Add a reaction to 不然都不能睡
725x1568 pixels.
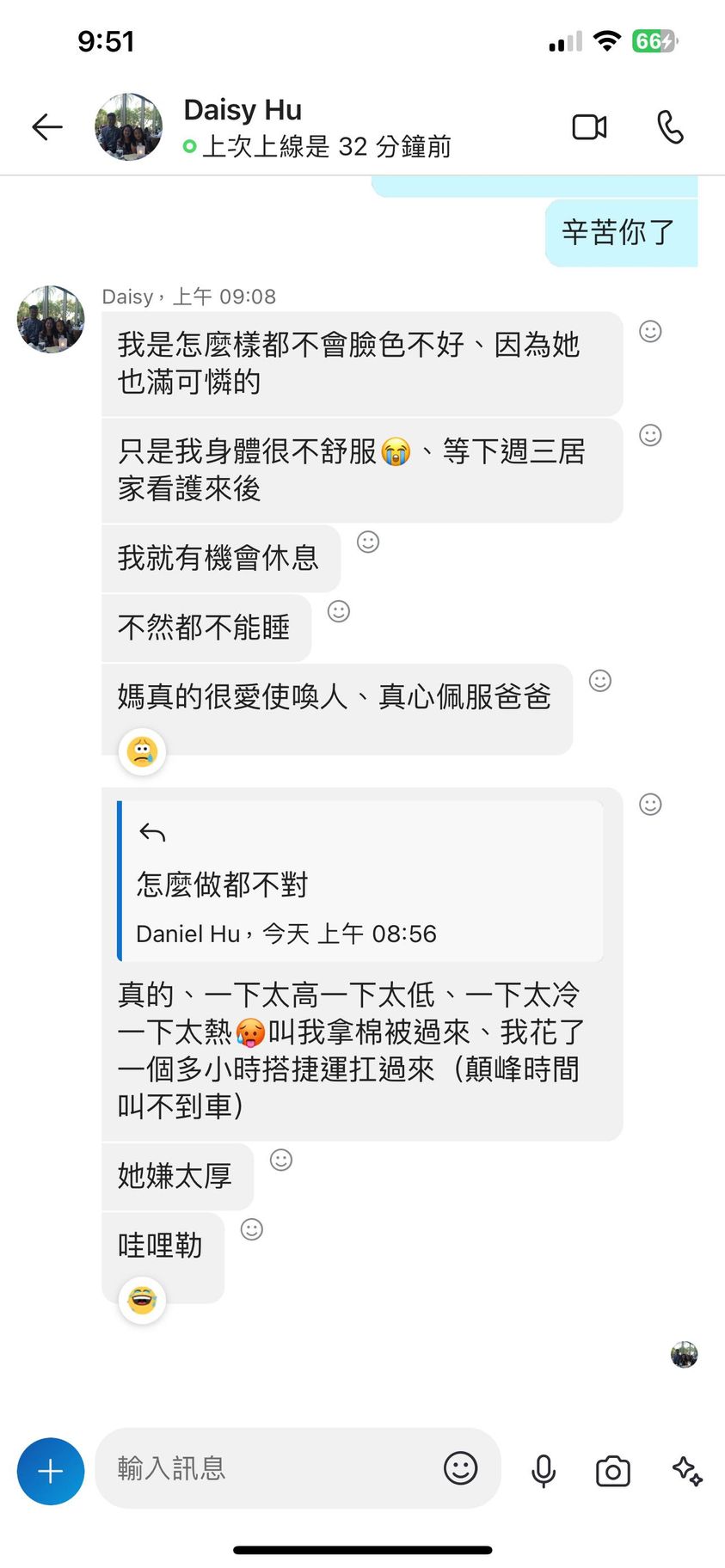339,611
